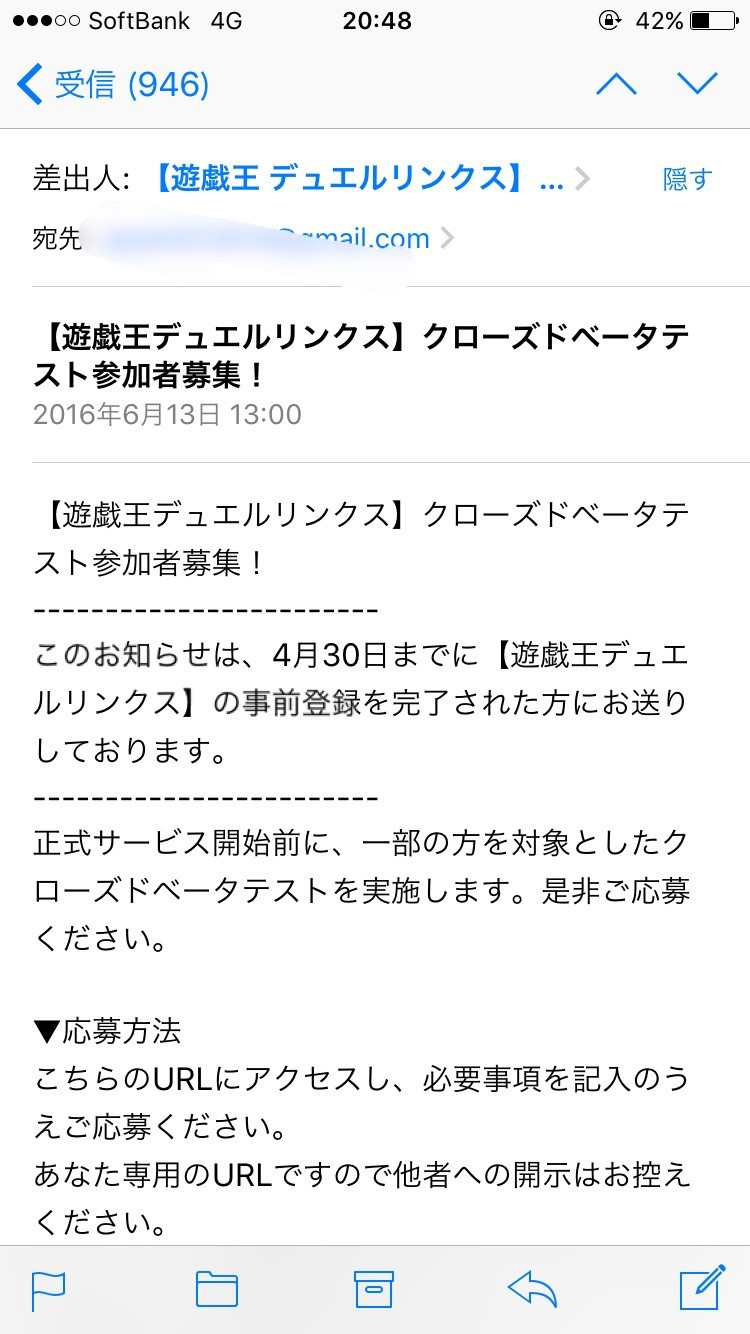Image resolution: width=750 pixels, height=1334 pixels.
Task: Go back to the 受信 inbox
Action: point(113,85)
